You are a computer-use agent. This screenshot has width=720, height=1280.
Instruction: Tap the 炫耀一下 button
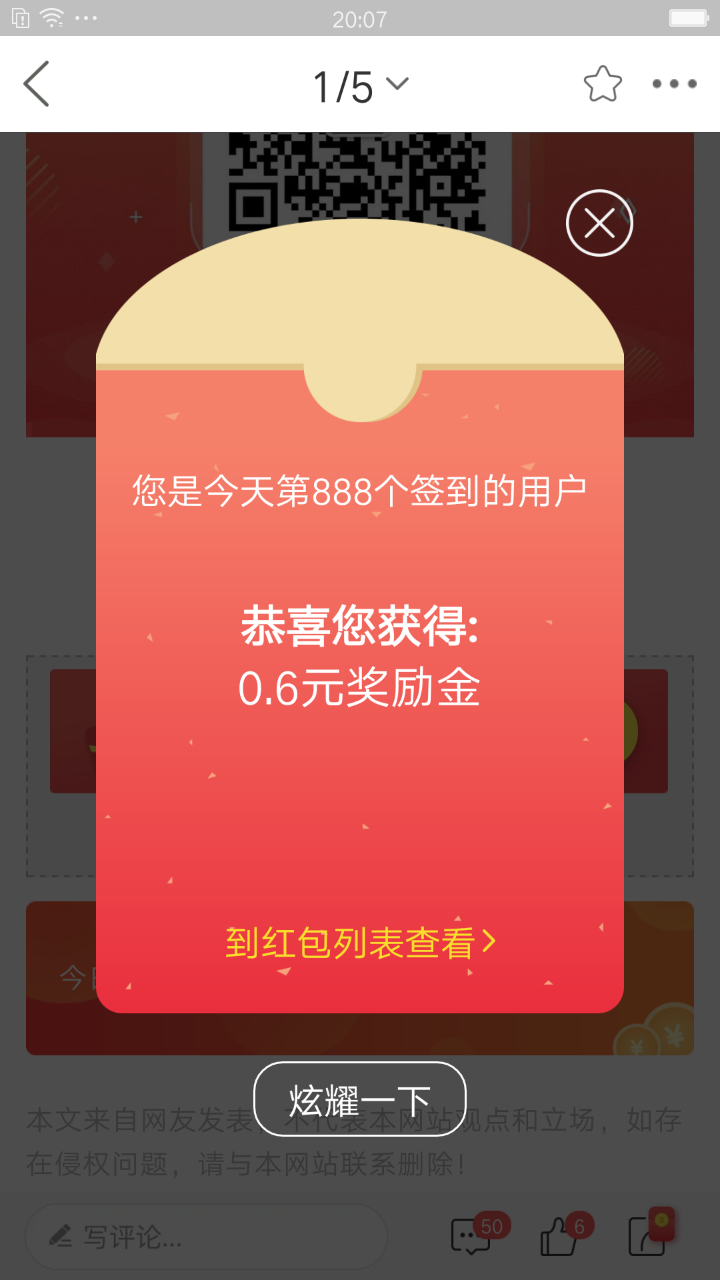[360, 1099]
